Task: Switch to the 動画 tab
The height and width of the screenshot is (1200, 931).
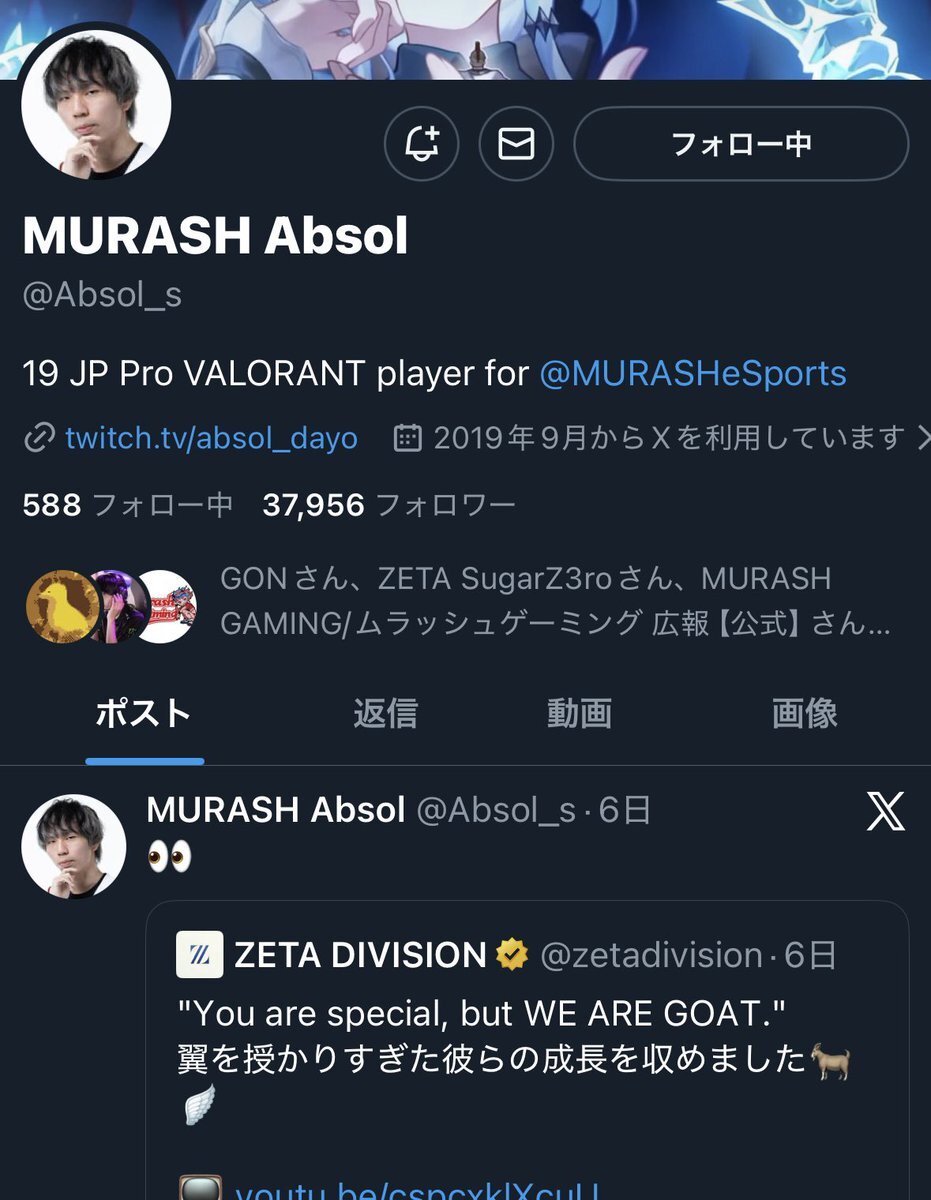Action: [579, 714]
